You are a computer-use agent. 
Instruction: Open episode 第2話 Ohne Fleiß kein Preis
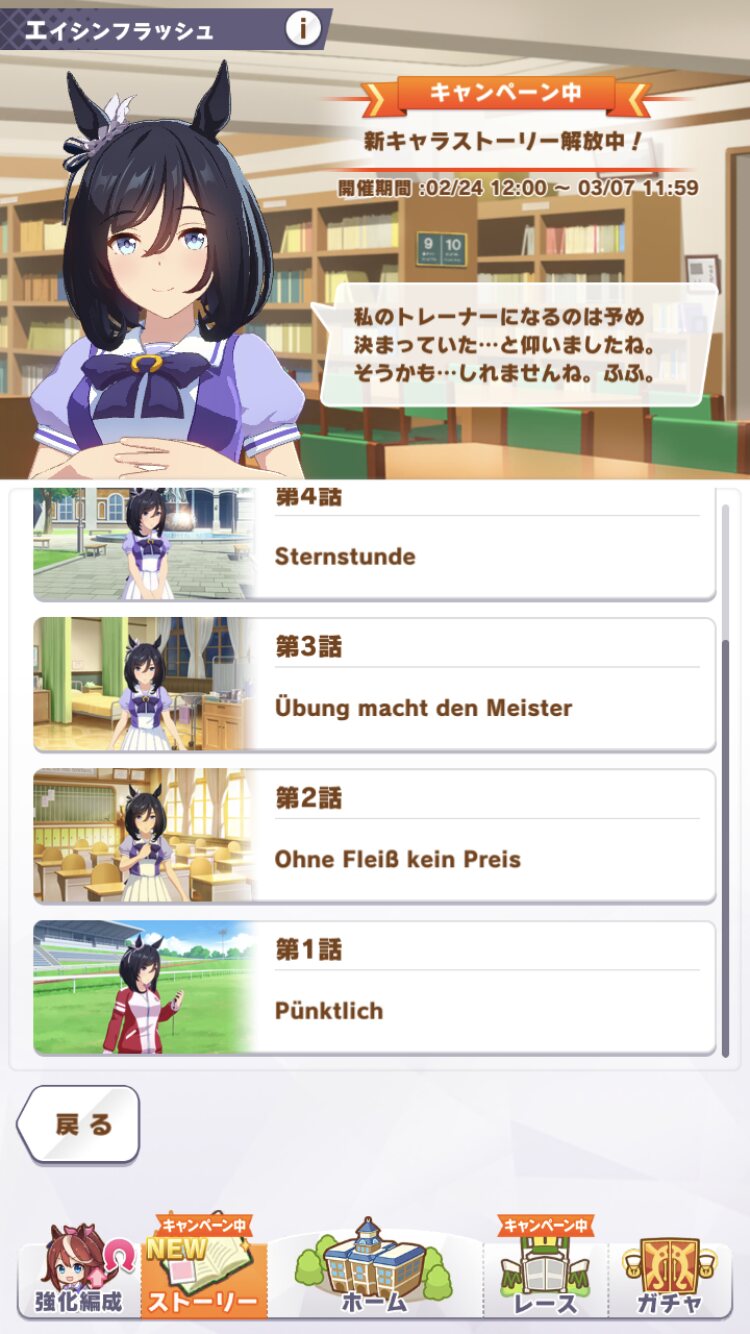point(375,836)
